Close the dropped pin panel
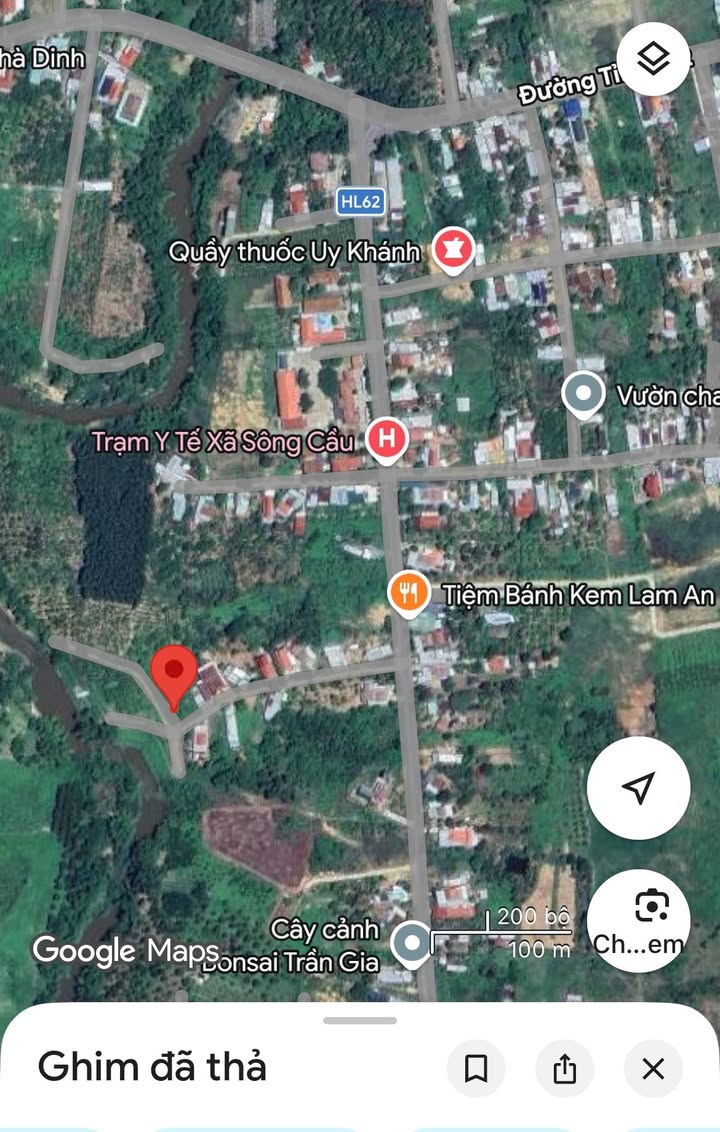The height and width of the screenshot is (1132, 720). click(653, 1069)
